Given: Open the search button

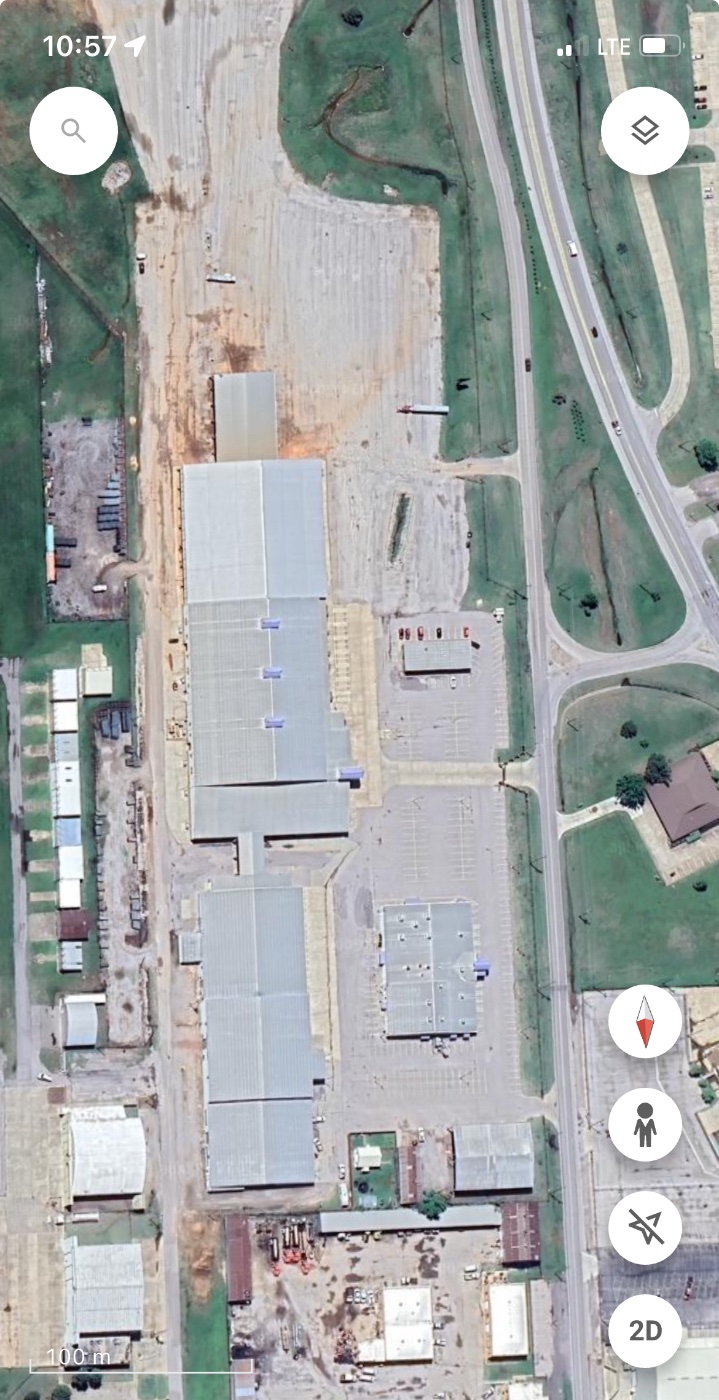Looking at the screenshot, I should pos(73,131).
